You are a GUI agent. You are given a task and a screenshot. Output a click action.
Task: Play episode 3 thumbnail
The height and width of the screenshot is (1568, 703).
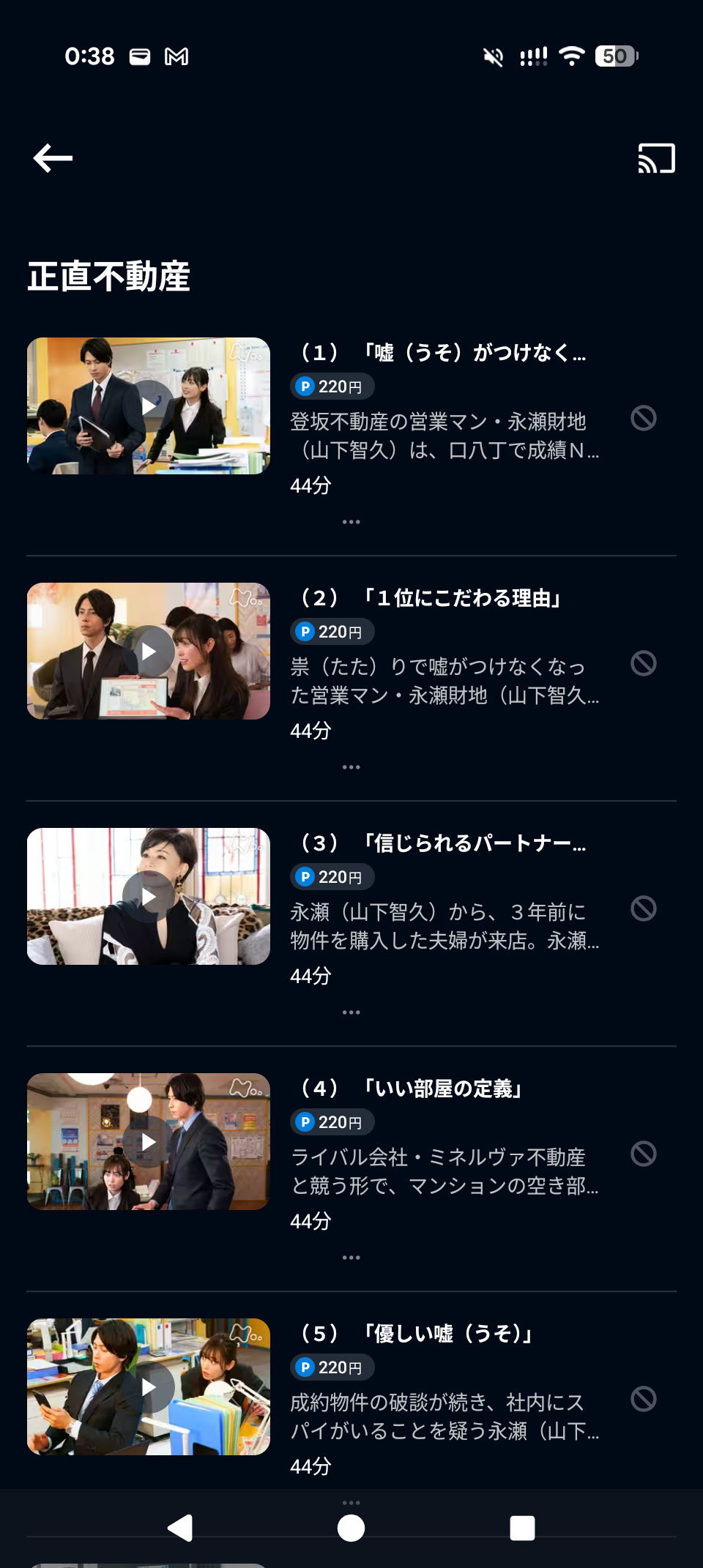coord(149,897)
